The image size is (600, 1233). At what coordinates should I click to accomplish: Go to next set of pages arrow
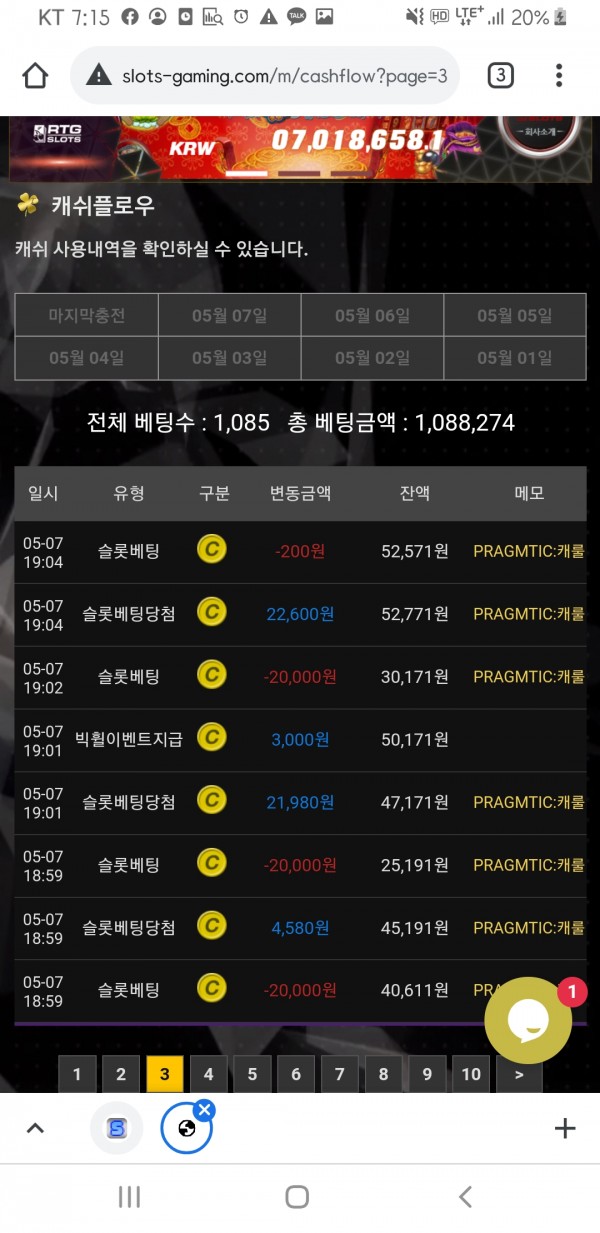519,1075
